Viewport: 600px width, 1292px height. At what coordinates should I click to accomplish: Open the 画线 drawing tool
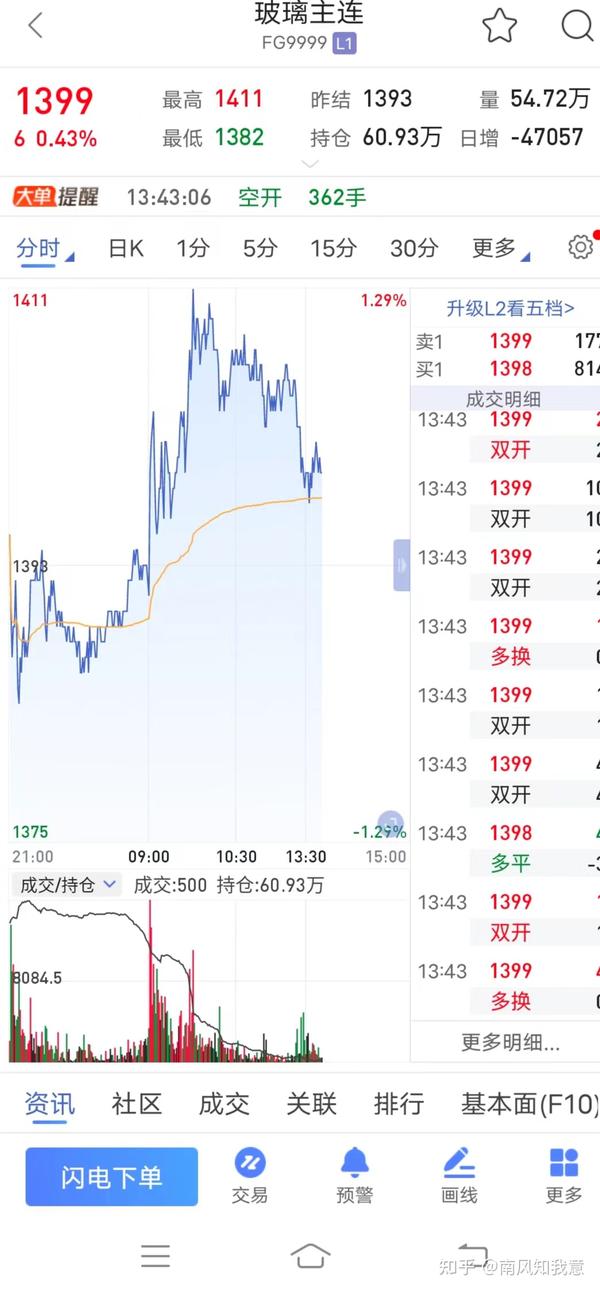click(x=459, y=1176)
